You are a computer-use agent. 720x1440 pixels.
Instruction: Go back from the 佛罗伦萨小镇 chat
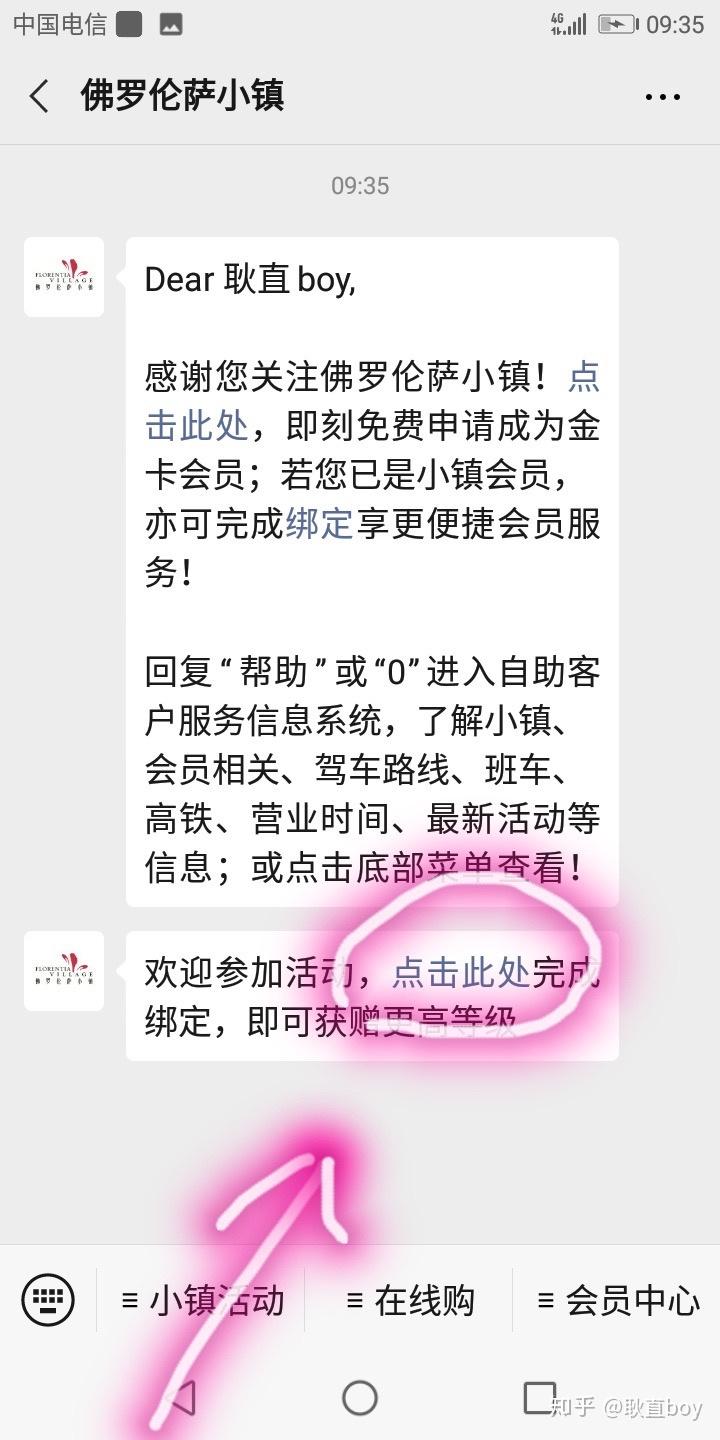click(x=39, y=97)
